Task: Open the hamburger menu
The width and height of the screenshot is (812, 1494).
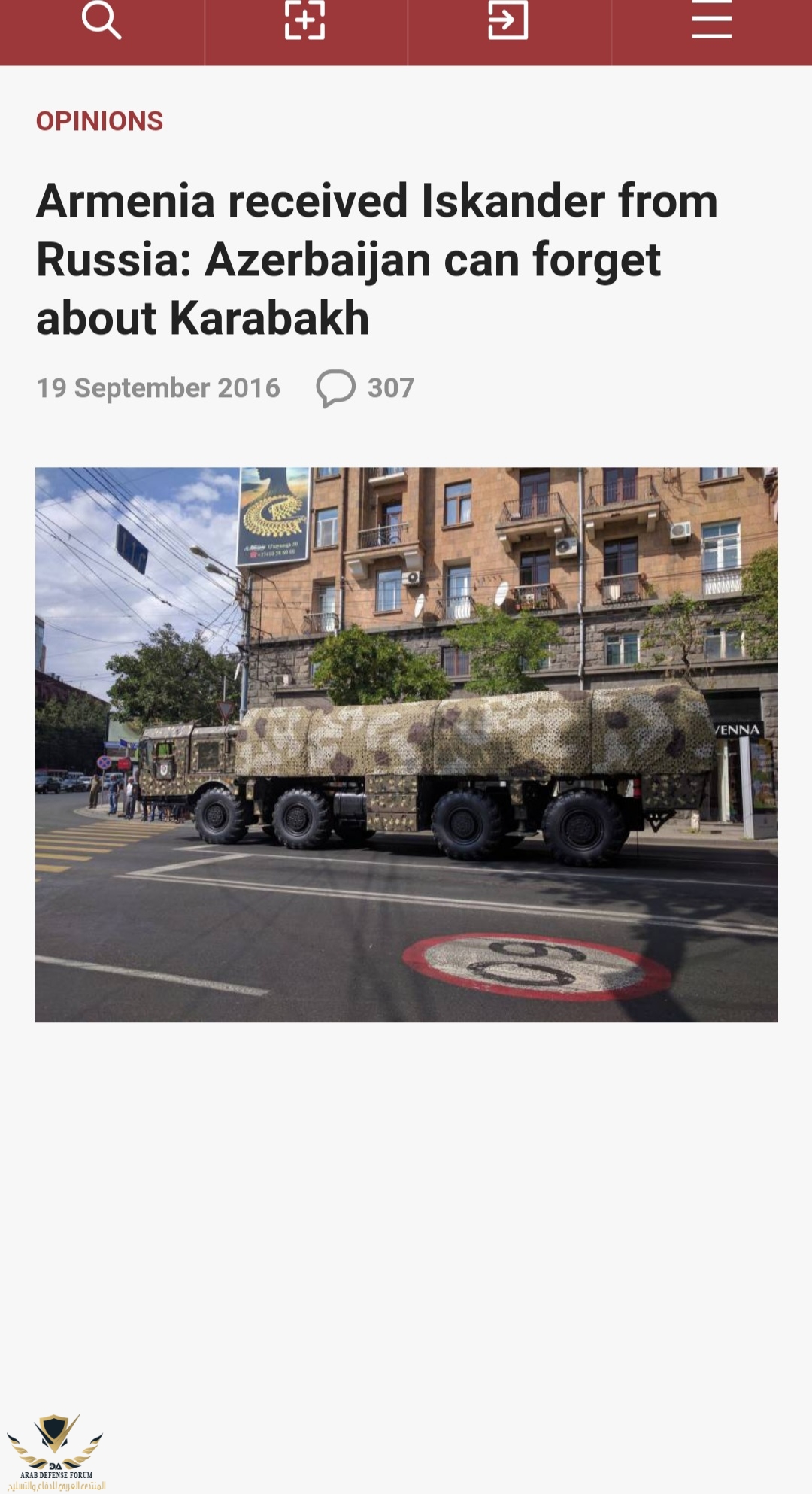Action: [711, 20]
